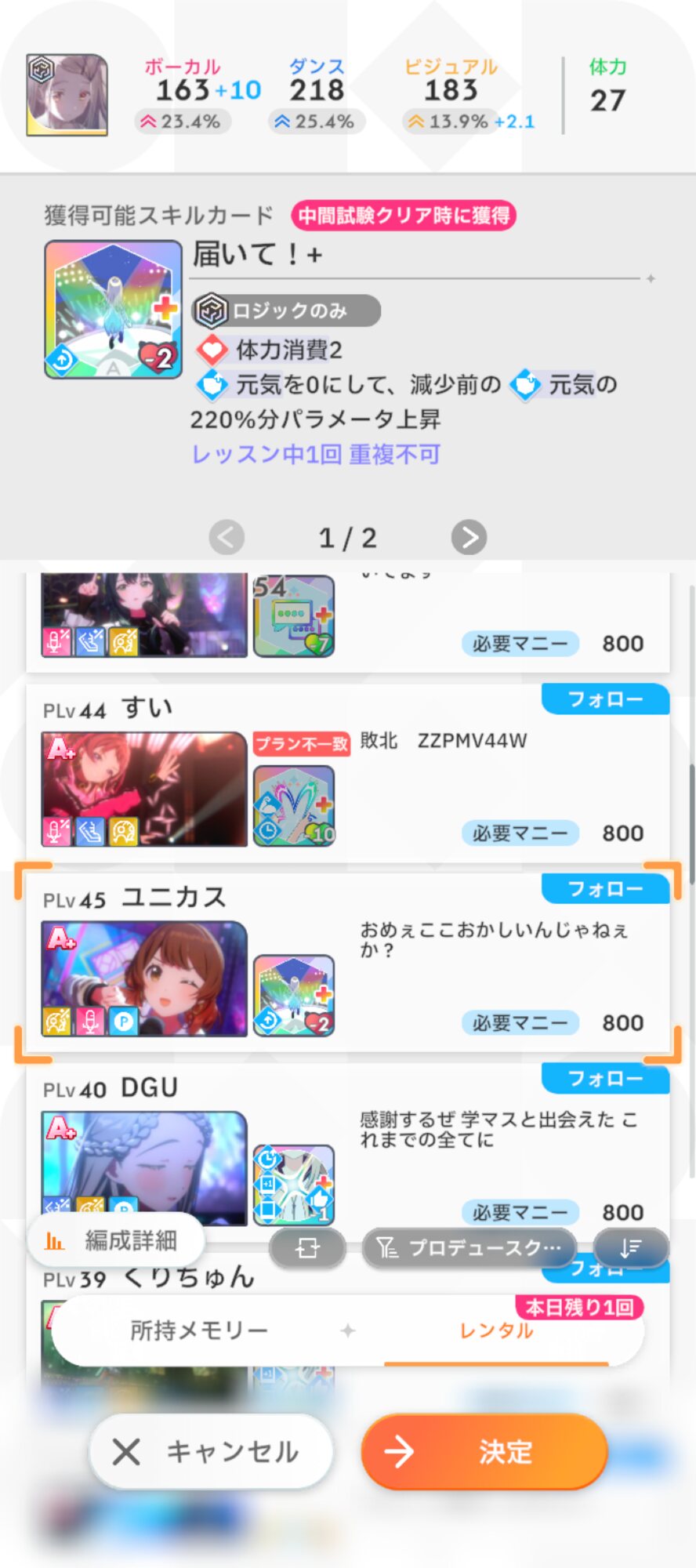Change the sort order

(631, 1247)
